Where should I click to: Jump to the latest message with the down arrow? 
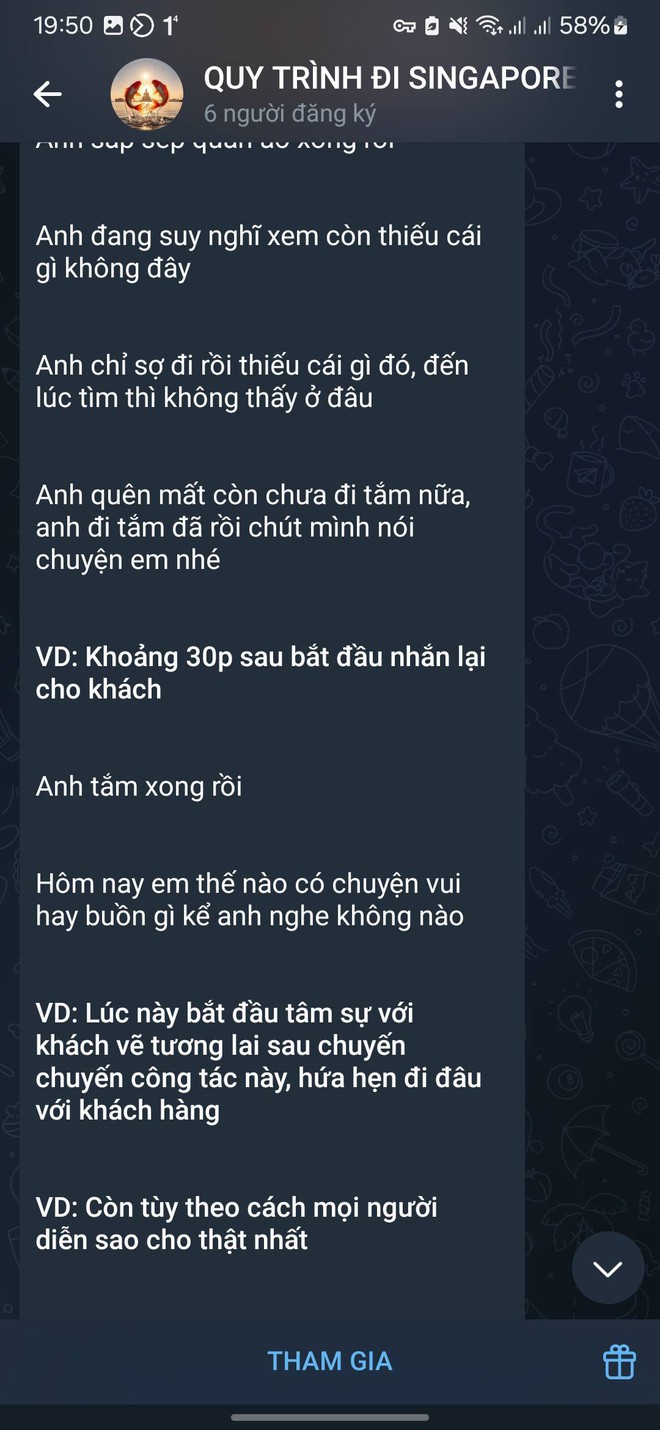coord(607,1268)
